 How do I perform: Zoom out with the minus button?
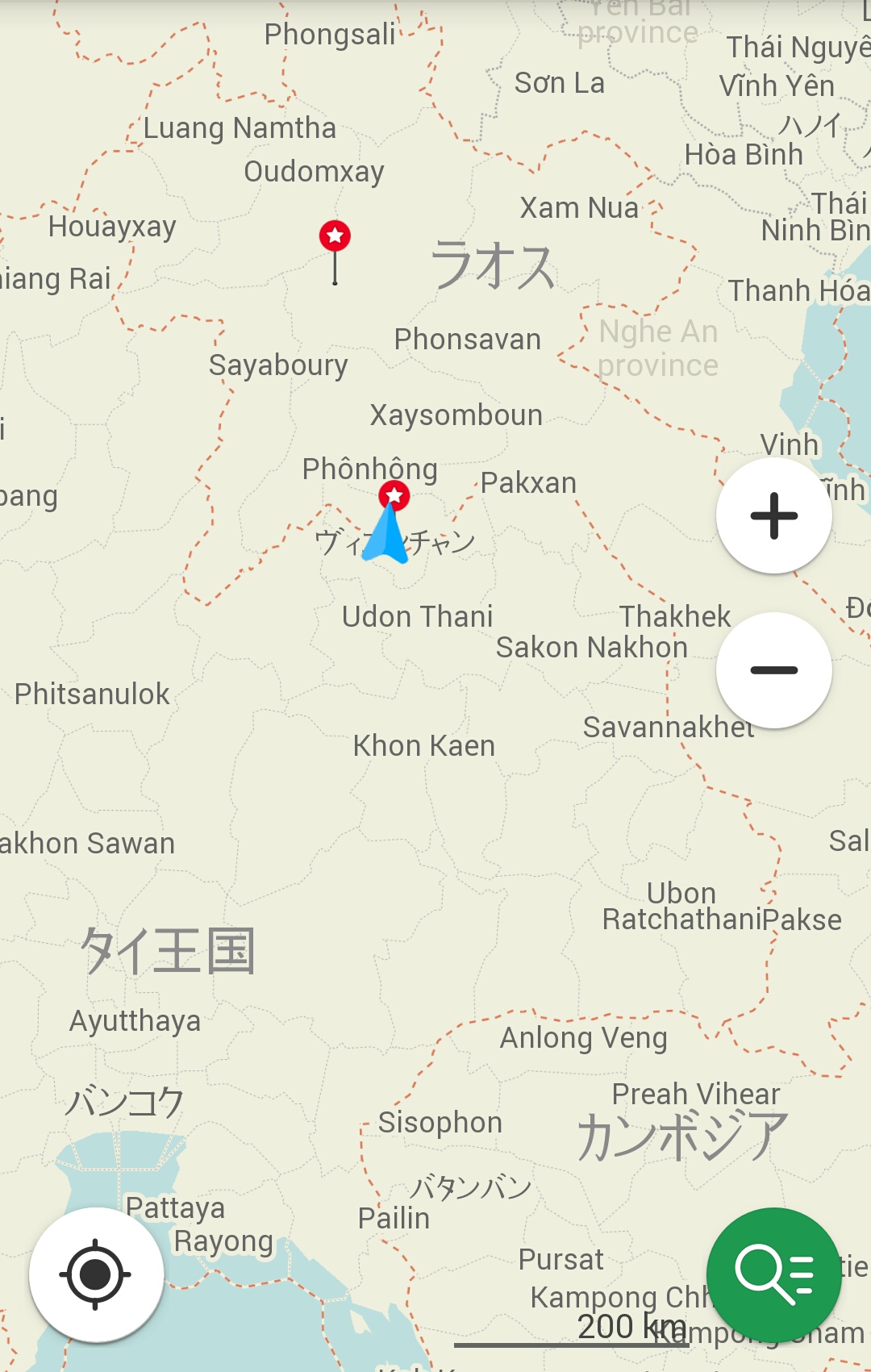coord(773,669)
